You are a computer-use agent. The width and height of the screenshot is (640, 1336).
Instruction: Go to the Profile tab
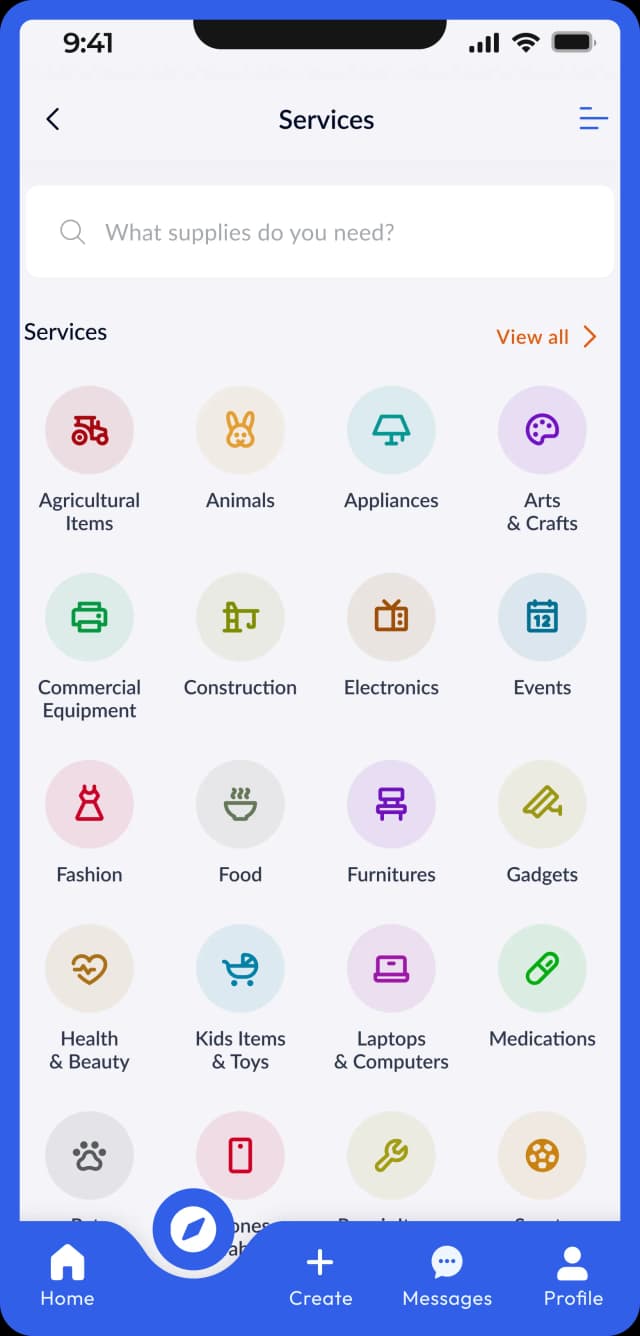pos(573,1276)
